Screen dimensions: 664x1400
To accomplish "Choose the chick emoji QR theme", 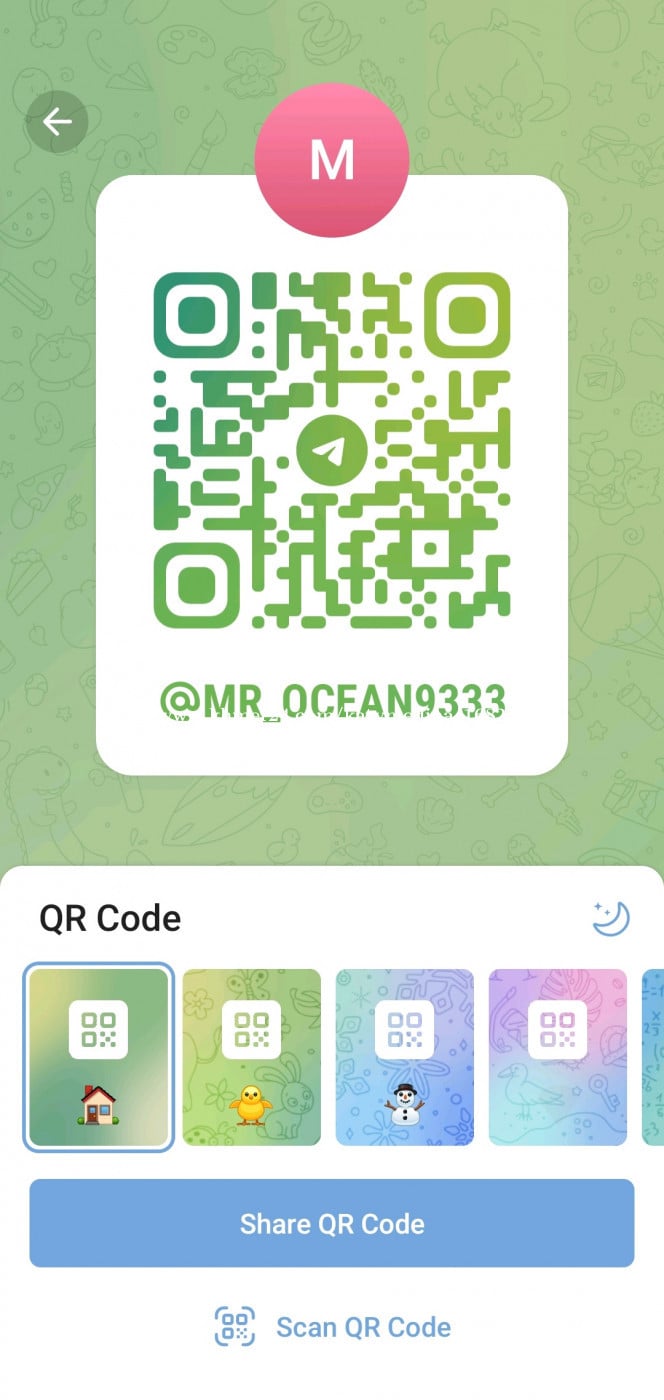I will 252,1057.
